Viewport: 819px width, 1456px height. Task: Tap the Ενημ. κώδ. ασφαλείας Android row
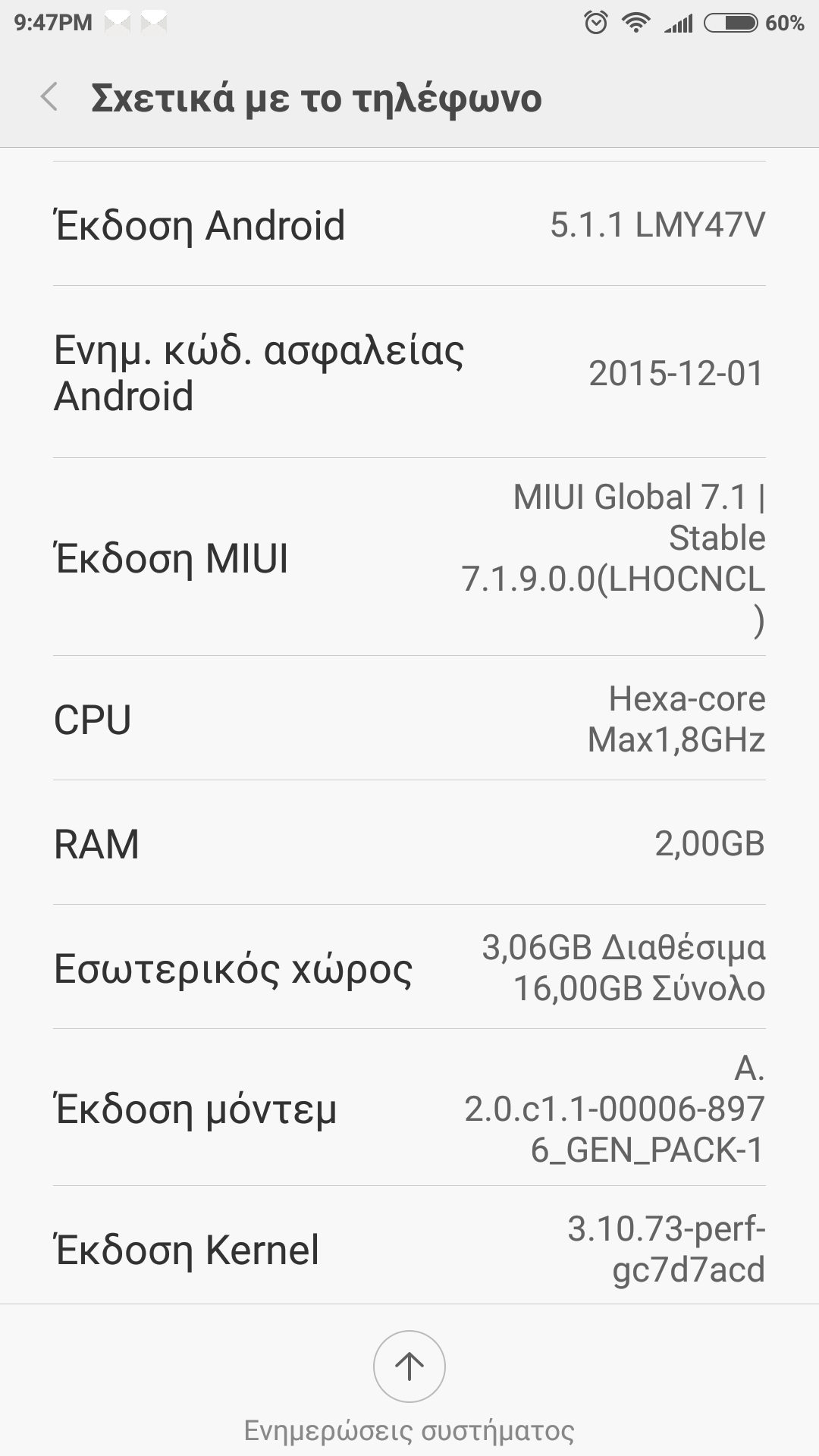(x=409, y=372)
